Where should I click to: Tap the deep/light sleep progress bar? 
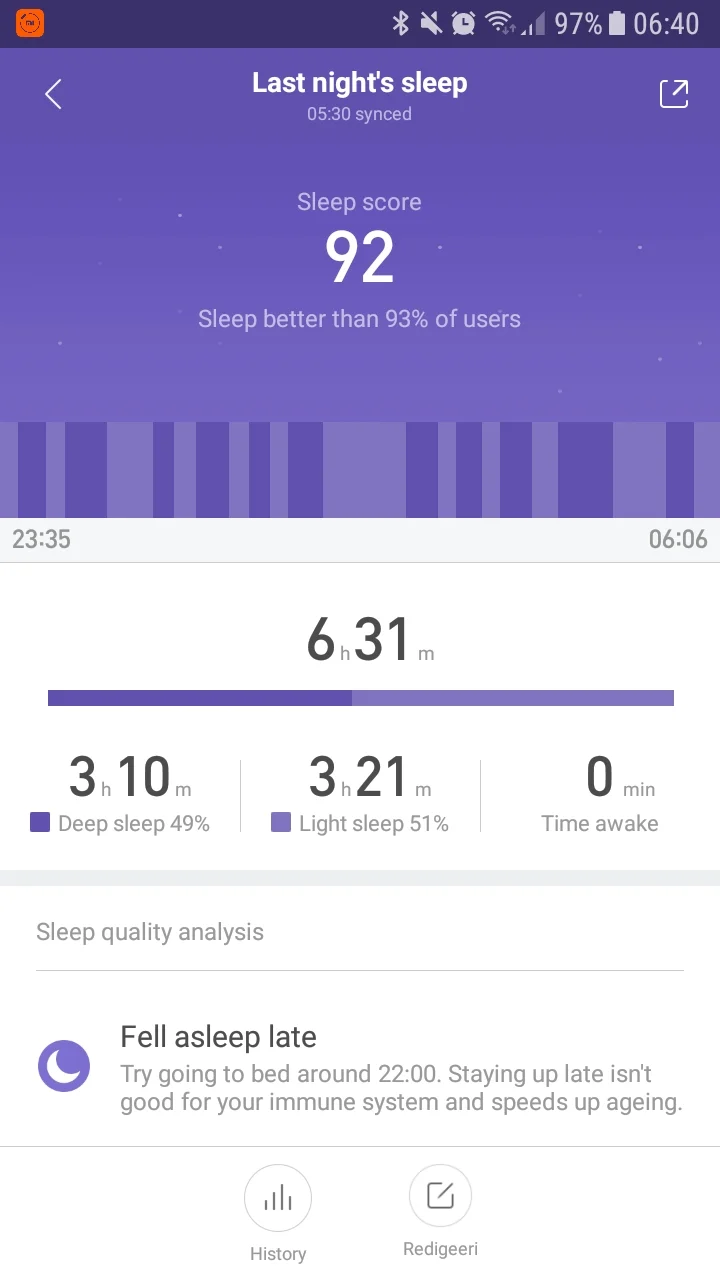360,697
